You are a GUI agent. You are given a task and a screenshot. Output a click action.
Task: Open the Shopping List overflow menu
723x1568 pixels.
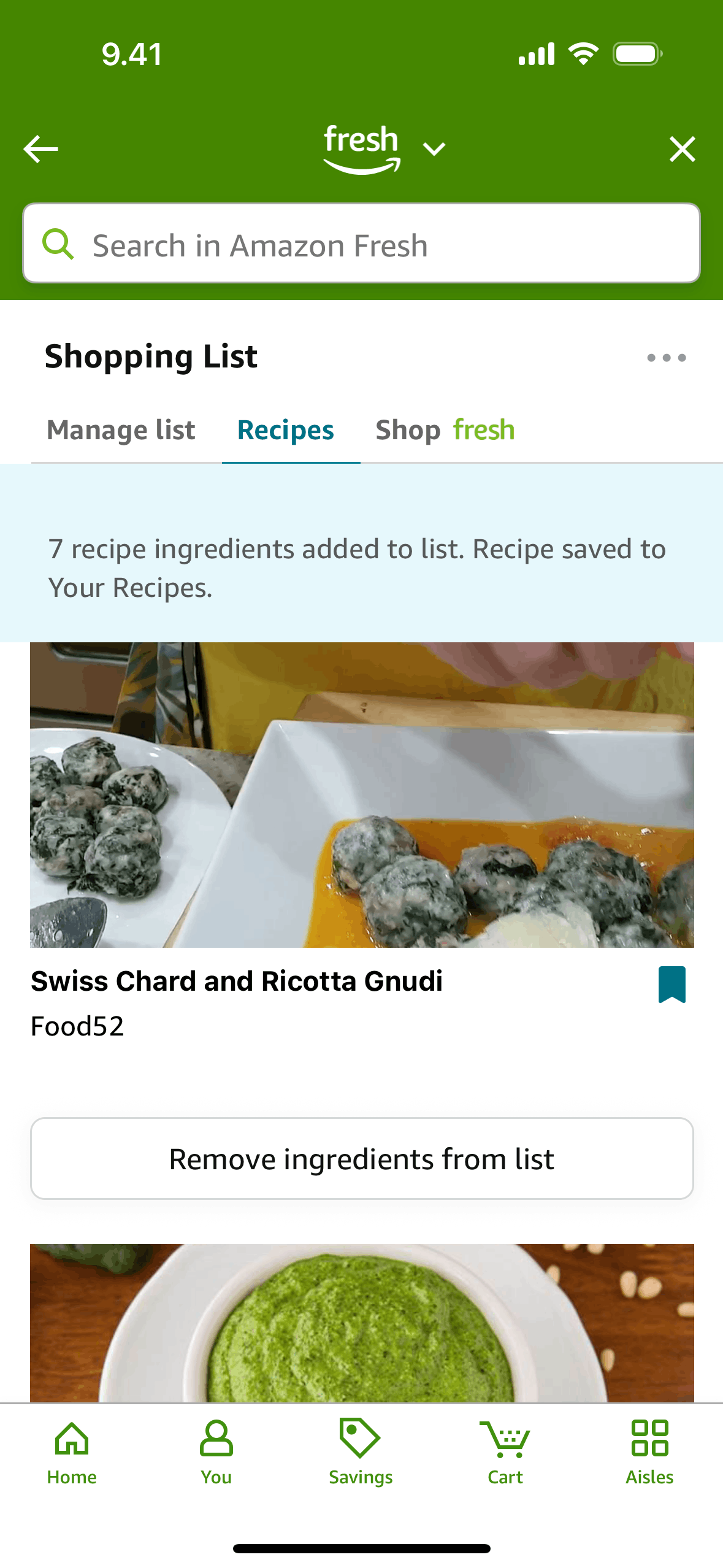click(x=666, y=358)
